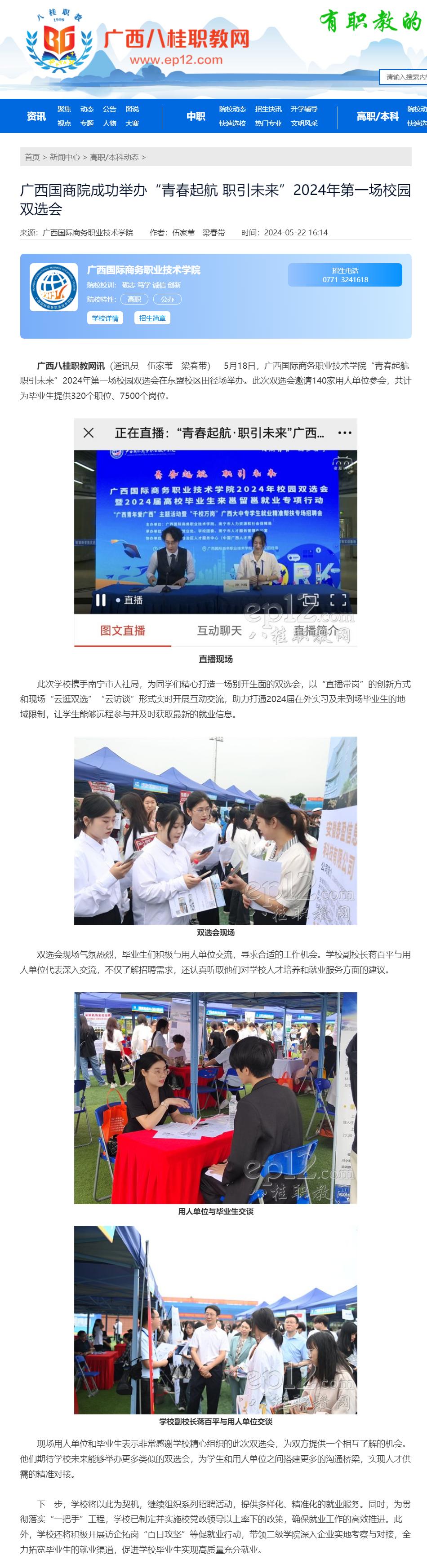Select 热门专业 under 中职
The image size is (427, 1568).
(268, 123)
